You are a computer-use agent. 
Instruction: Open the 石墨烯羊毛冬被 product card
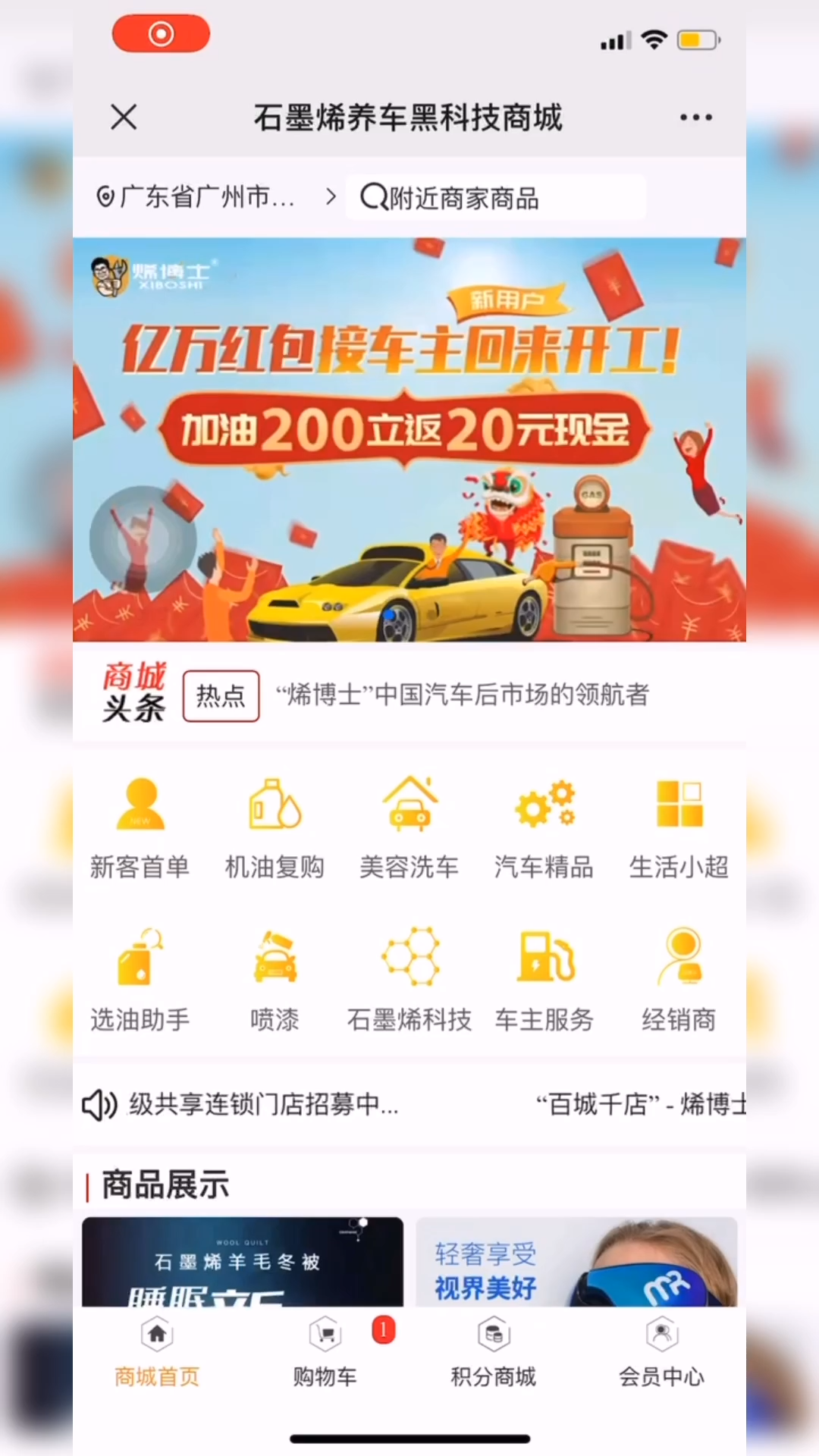coord(243,1262)
